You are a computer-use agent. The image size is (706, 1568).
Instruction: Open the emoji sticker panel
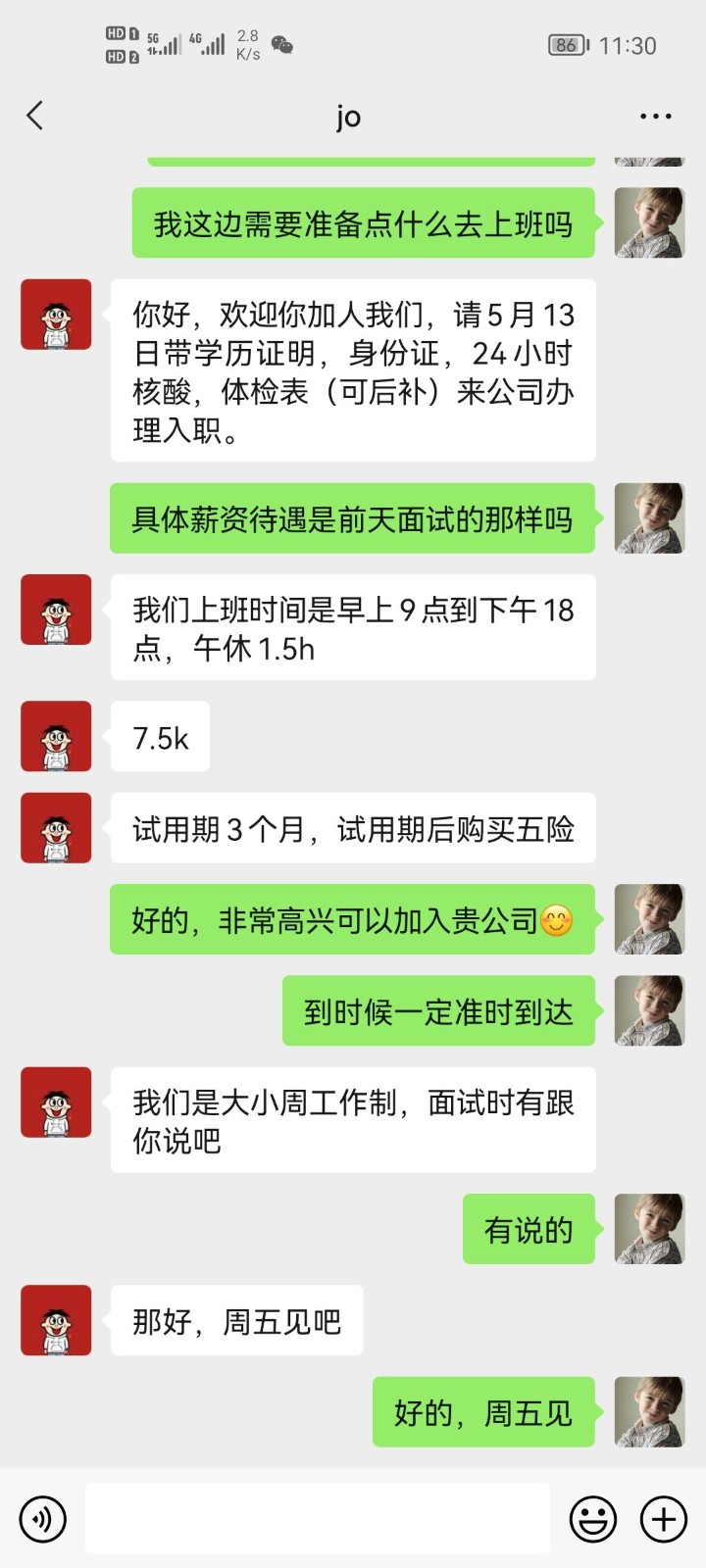tap(593, 1519)
